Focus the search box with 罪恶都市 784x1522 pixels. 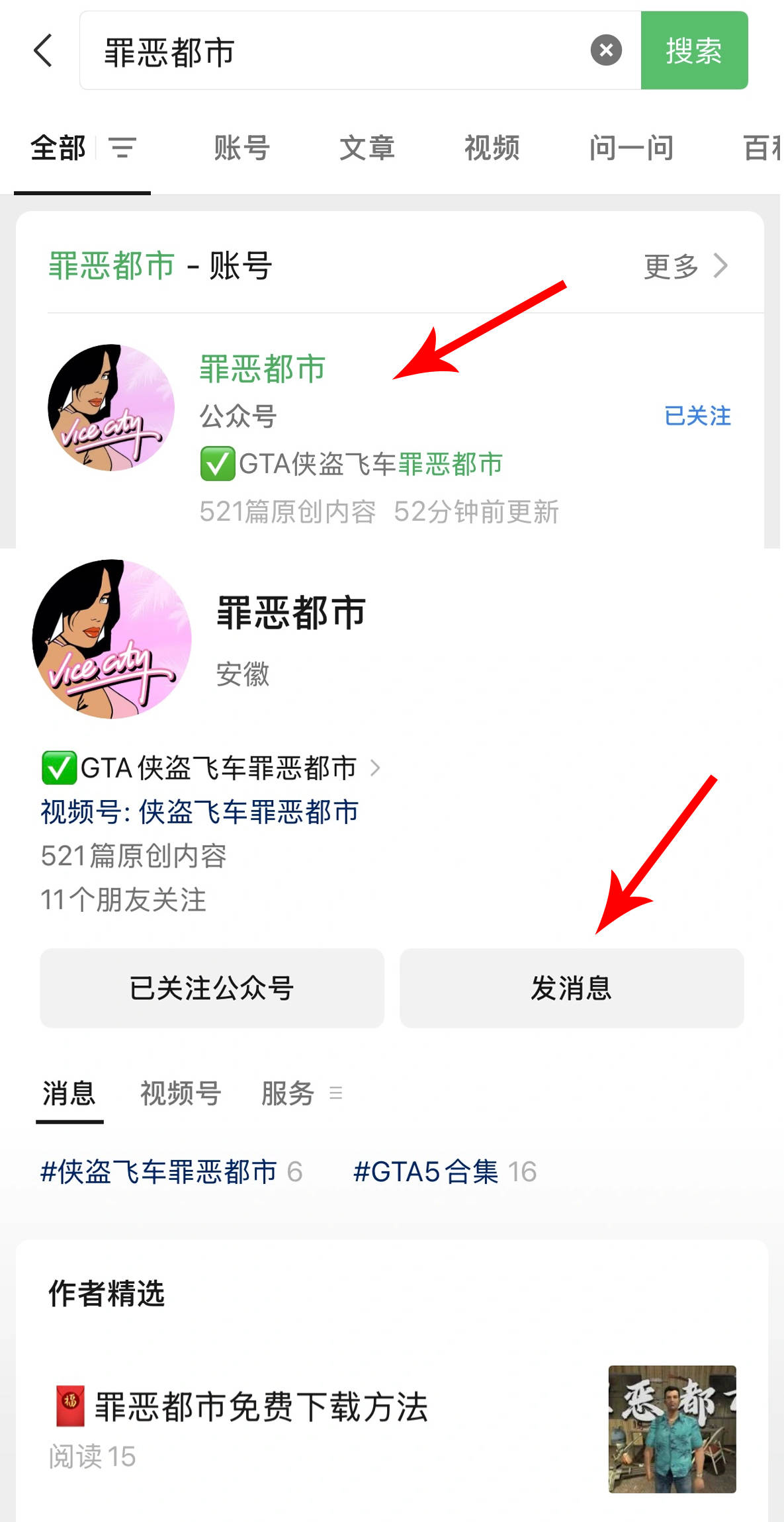[x=331, y=51]
